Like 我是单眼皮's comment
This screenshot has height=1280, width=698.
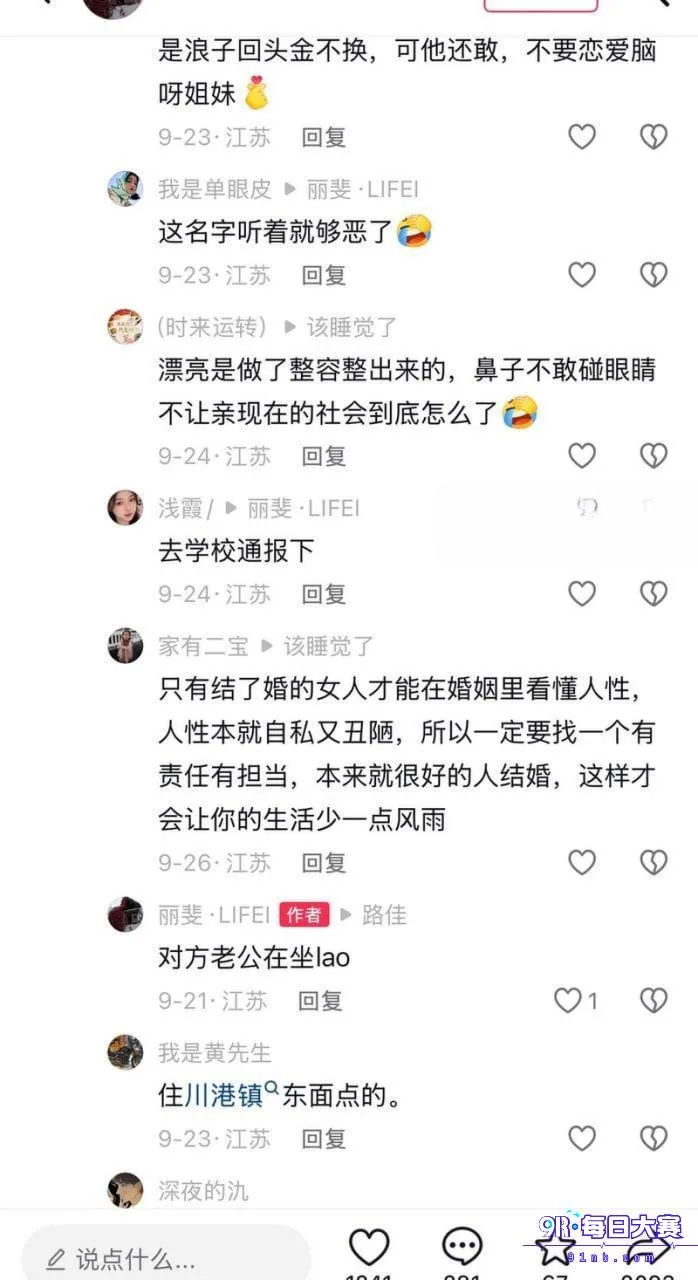tap(582, 274)
